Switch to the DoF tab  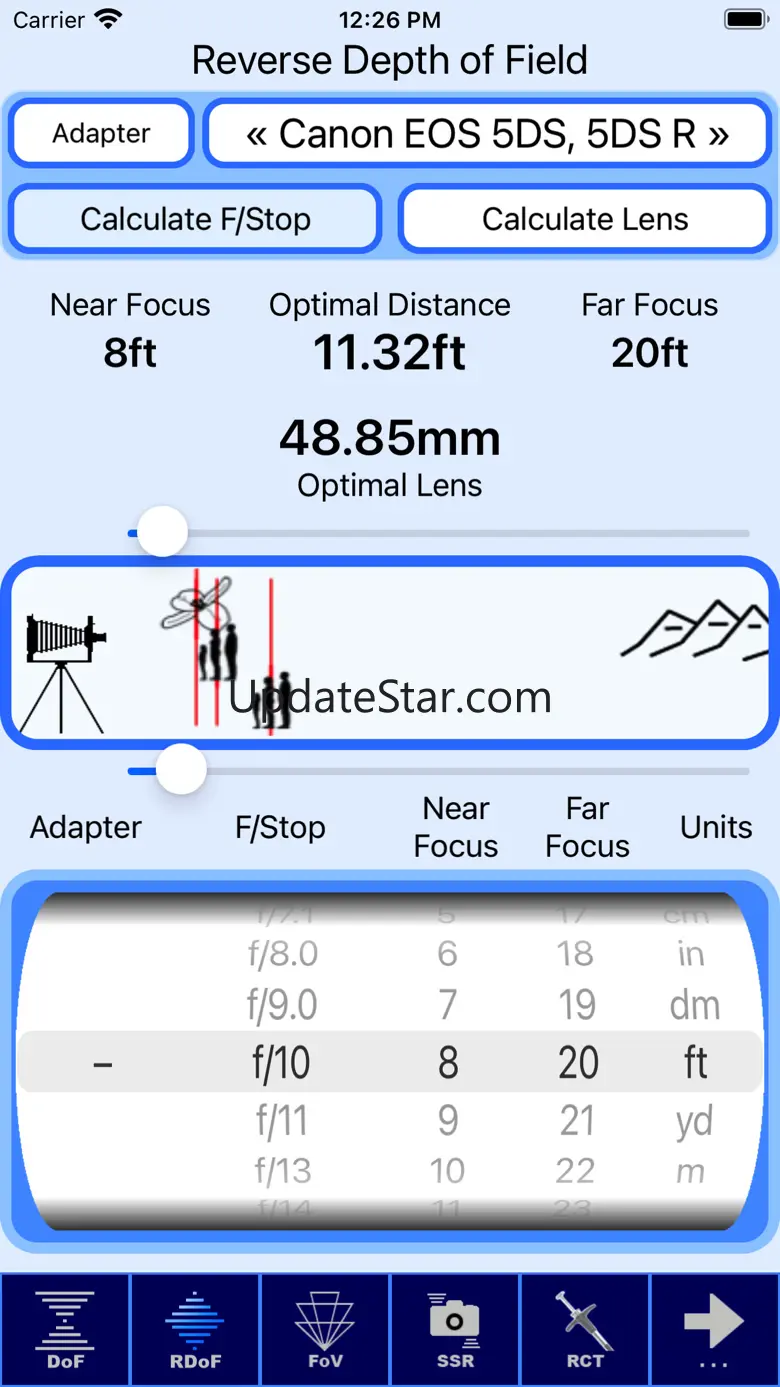tap(65, 1330)
